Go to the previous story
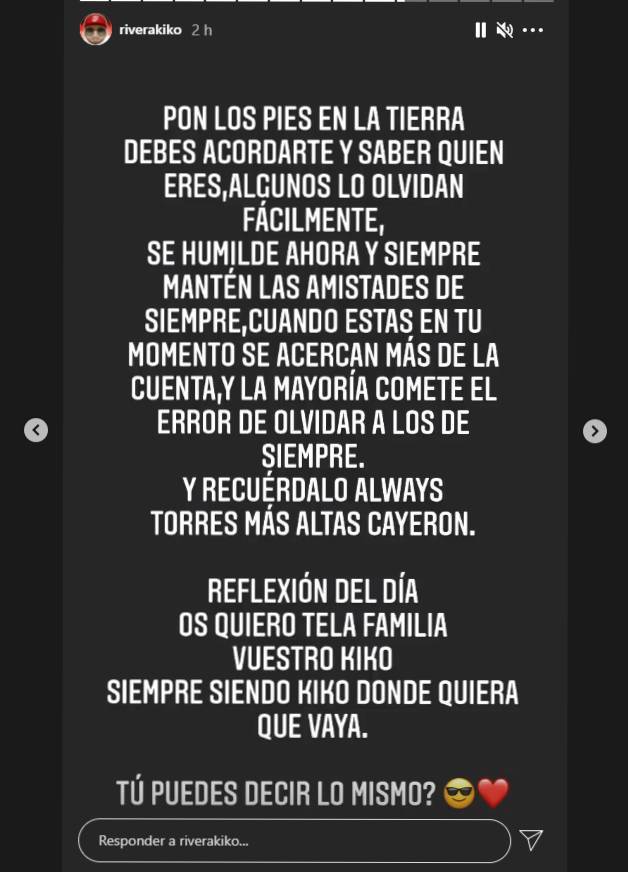 click(x=36, y=430)
